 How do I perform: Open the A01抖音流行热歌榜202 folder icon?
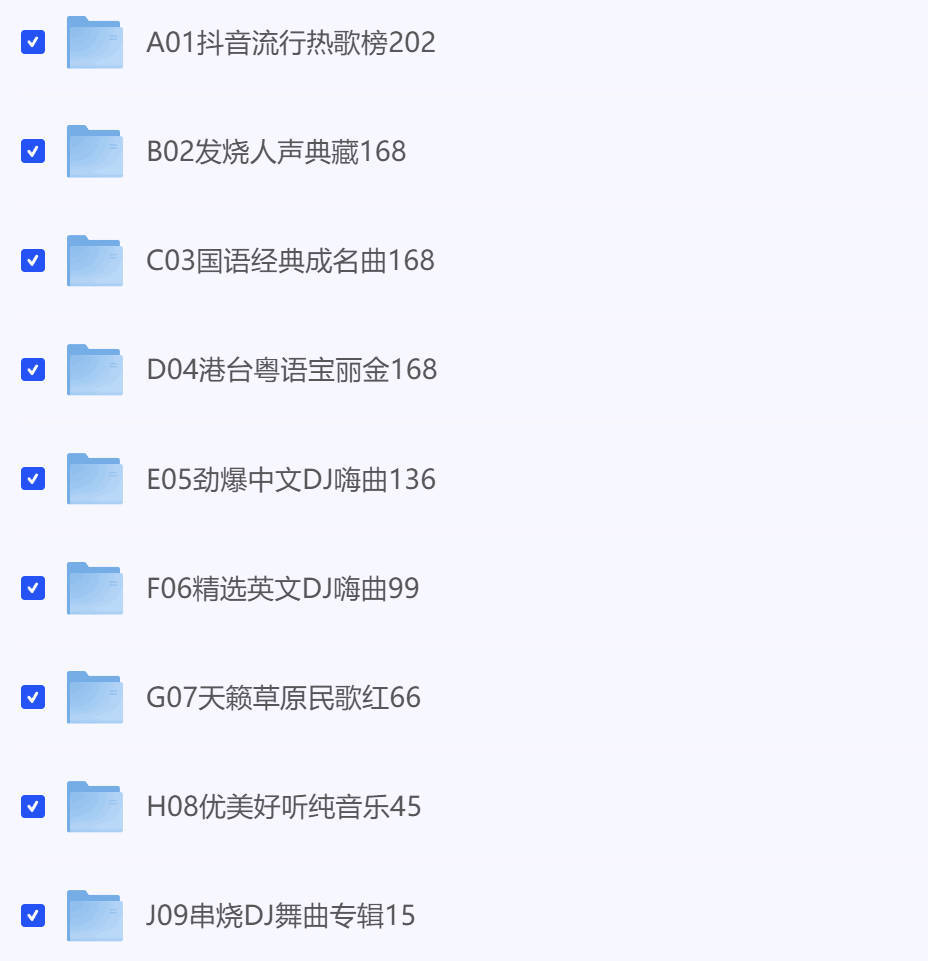coord(93,42)
